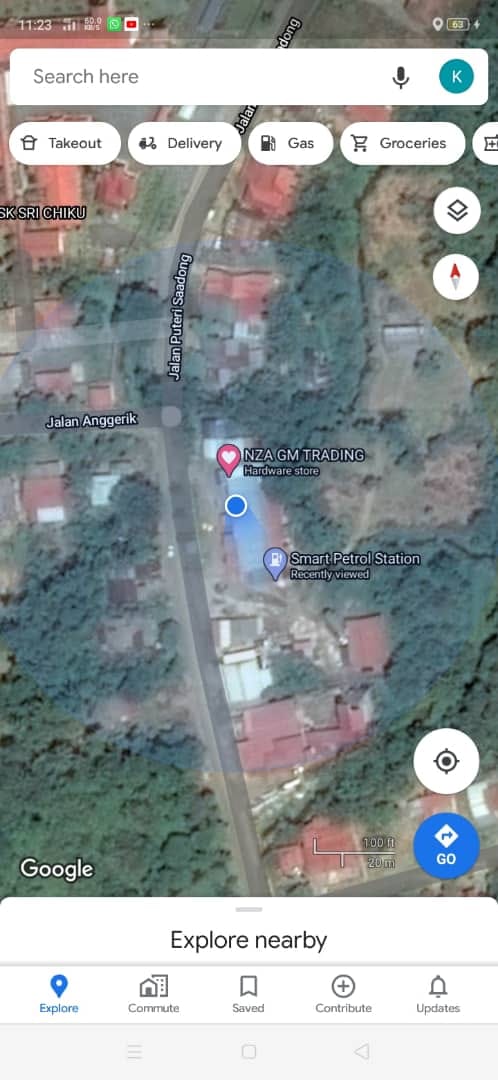Select the Explore tab
The height and width of the screenshot is (1080, 498).
pos(59,995)
